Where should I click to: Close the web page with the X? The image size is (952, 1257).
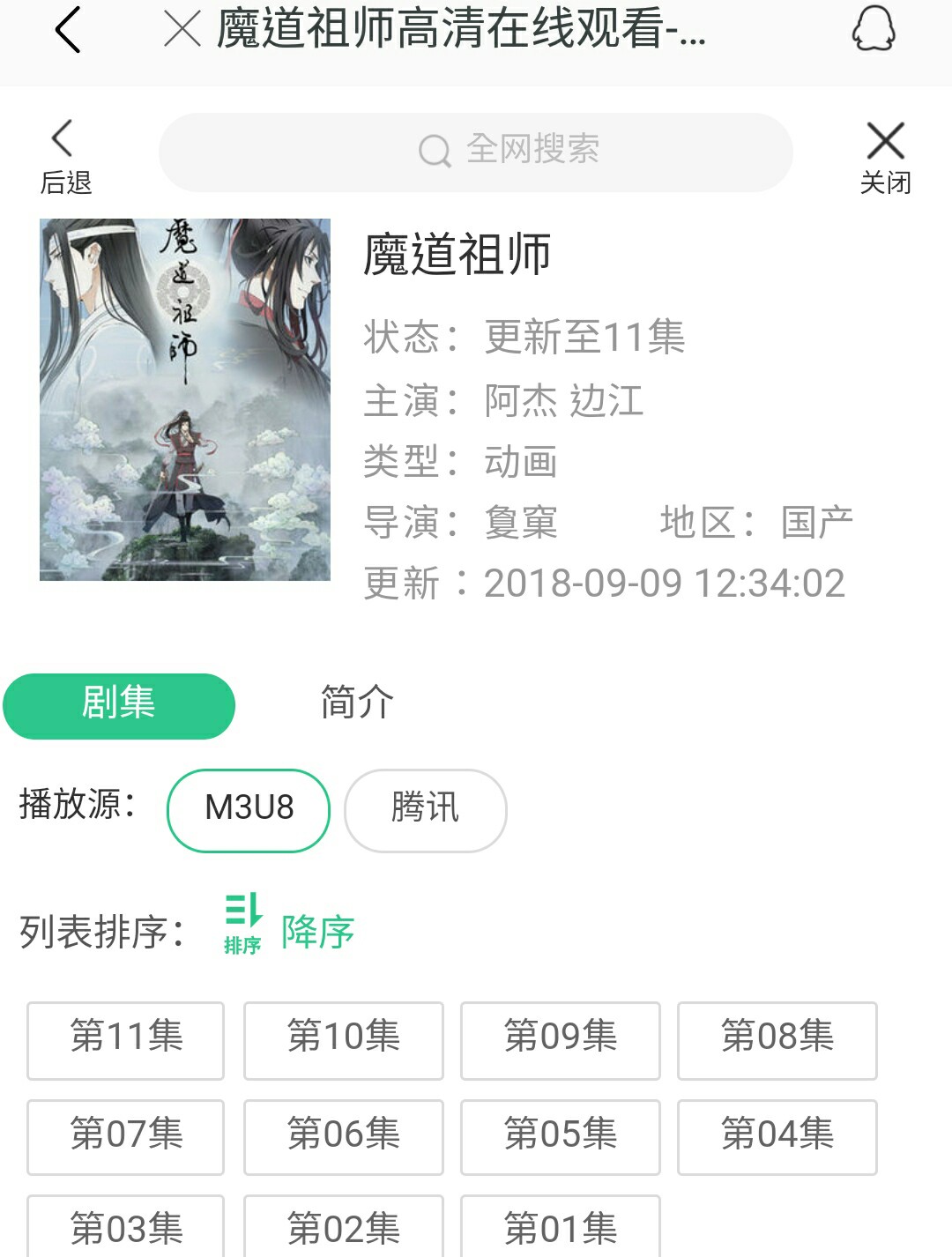click(182, 30)
